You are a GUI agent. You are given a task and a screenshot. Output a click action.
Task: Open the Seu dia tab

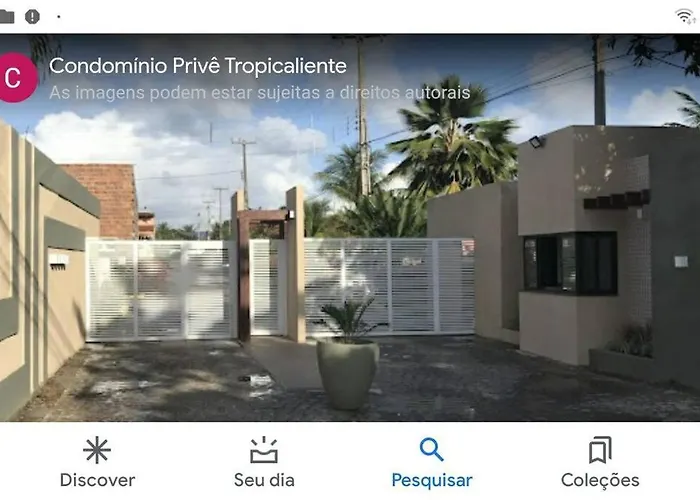click(264, 462)
